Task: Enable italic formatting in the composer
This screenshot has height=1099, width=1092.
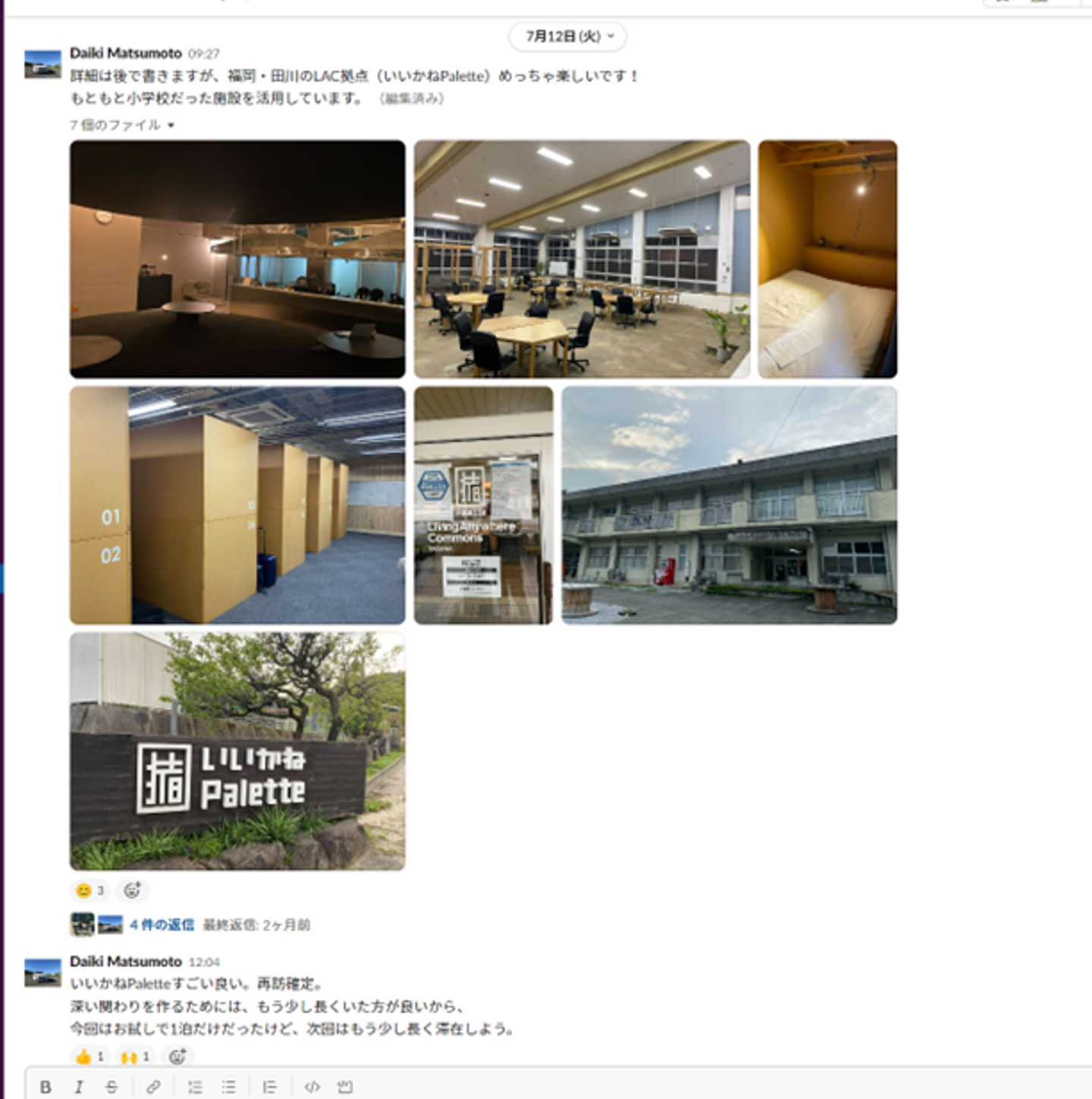Action: 79,1087
